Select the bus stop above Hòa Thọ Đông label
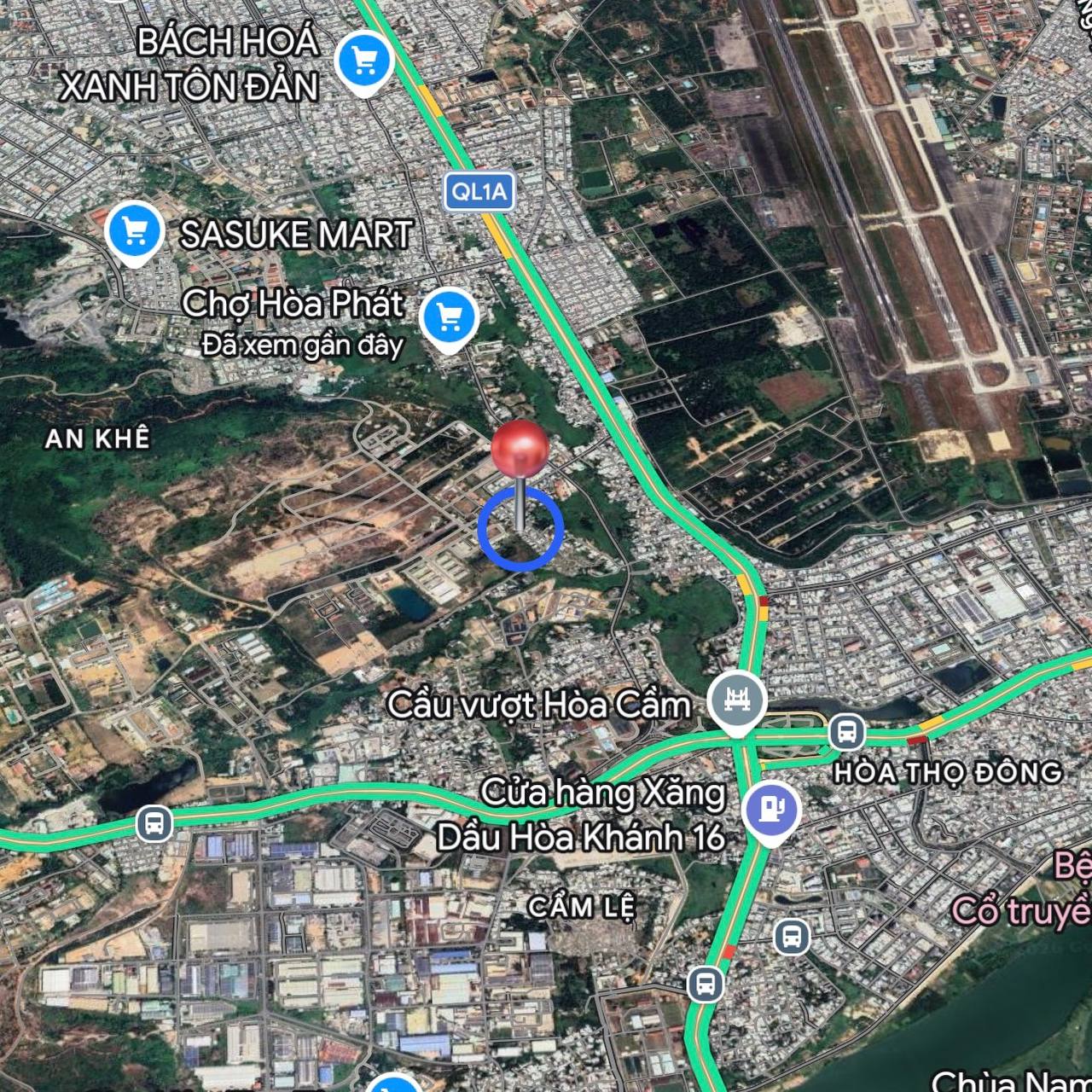 coord(847,731)
